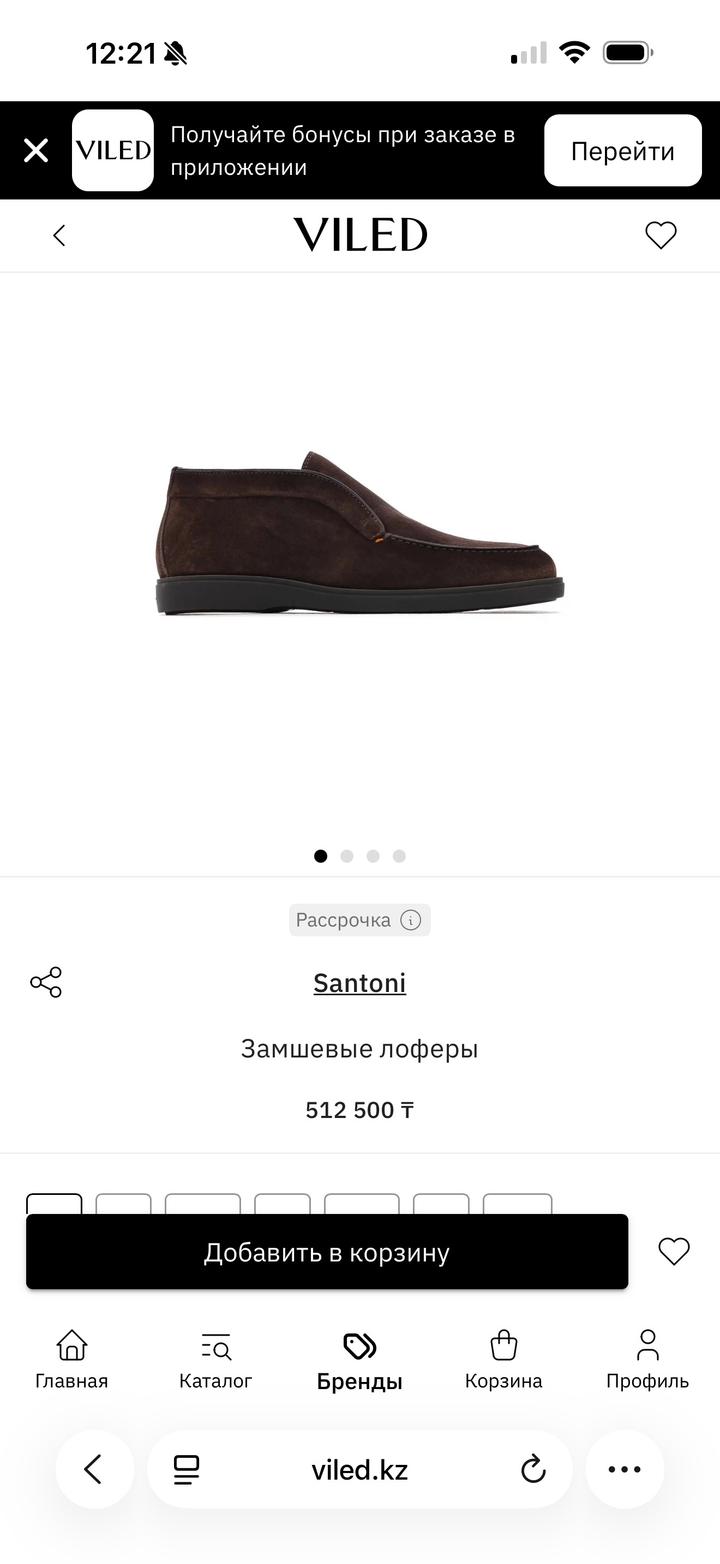The image size is (720, 1564).
Task: Tap the Перейти button in banner
Action: pos(622,151)
